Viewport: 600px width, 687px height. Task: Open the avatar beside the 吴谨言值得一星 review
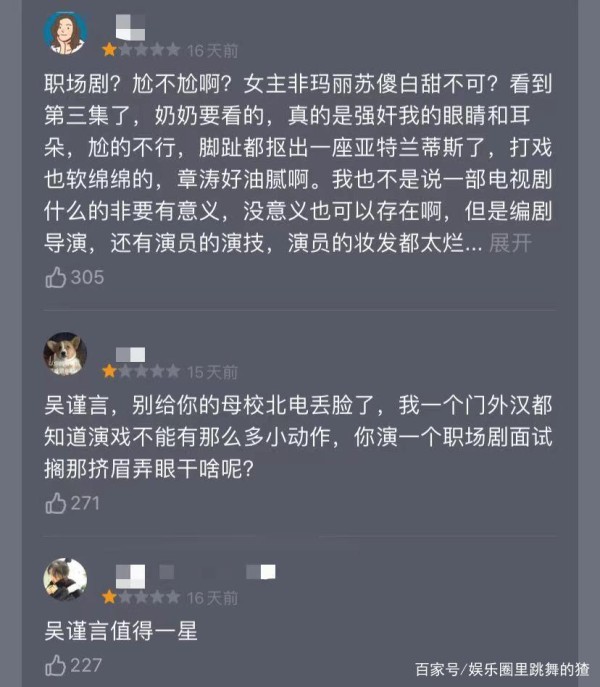(x=65, y=579)
